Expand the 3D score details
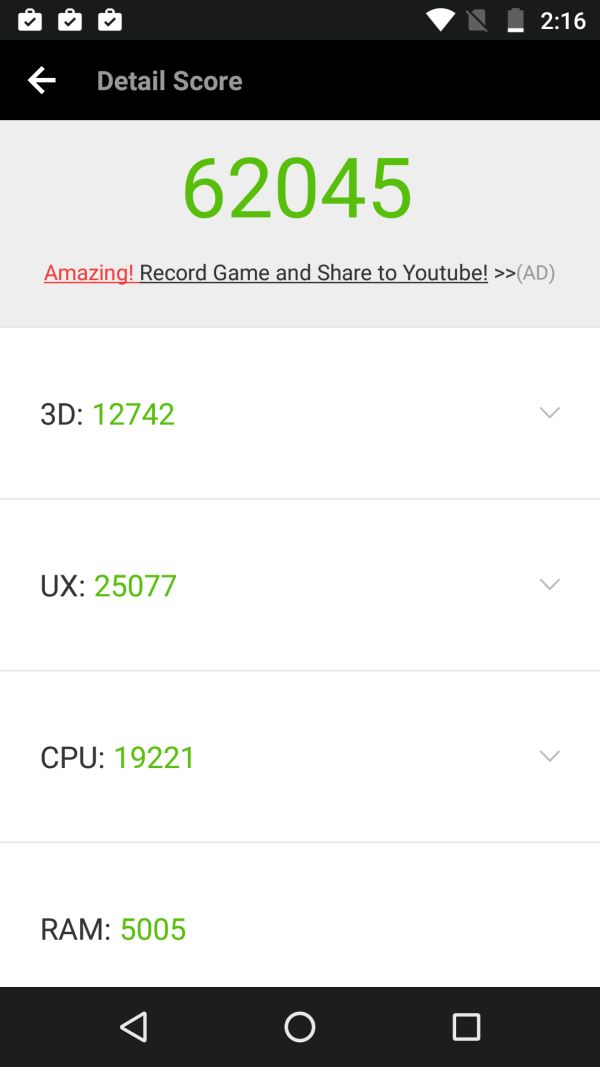Viewport: 600px width, 1067px height. 549,412
